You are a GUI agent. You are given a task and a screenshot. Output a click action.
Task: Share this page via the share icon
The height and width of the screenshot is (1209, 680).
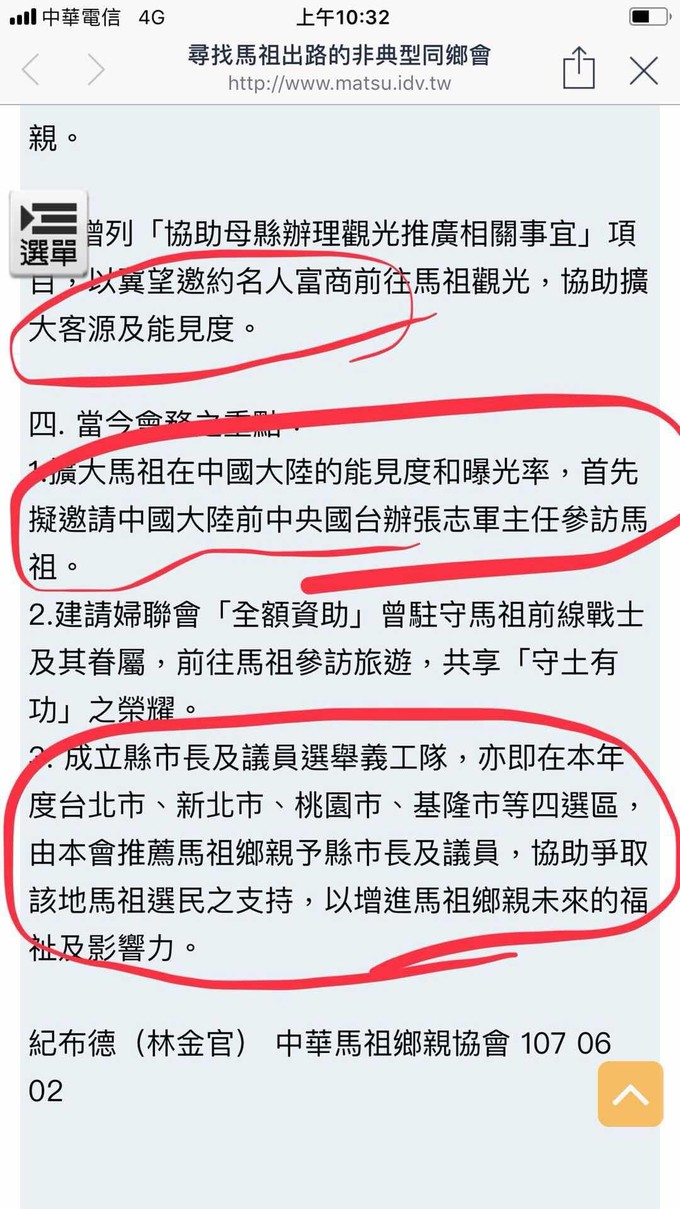pyautogui.click(x=578, y=68)
